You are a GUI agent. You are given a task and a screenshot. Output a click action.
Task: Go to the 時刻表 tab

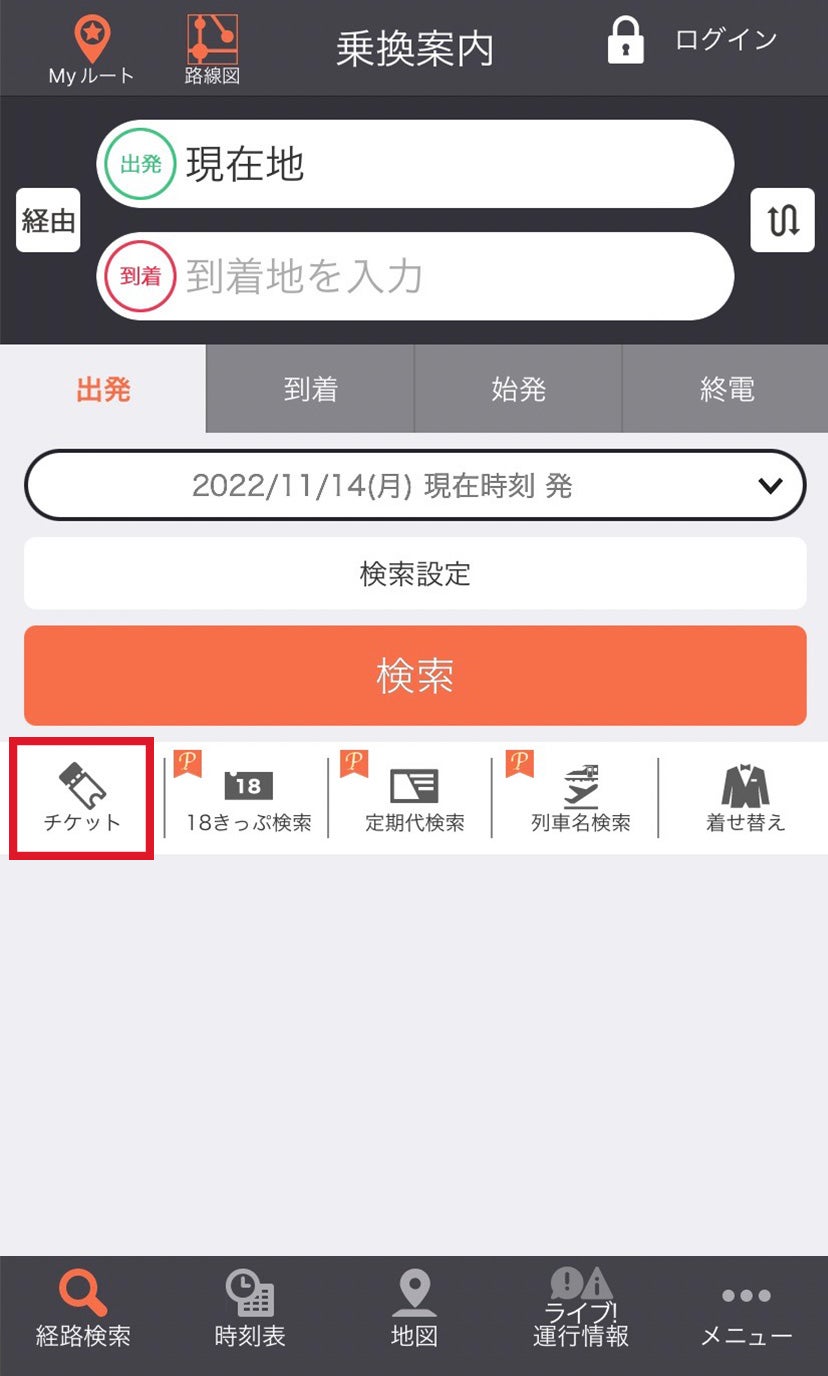(x=249, y=1310)
